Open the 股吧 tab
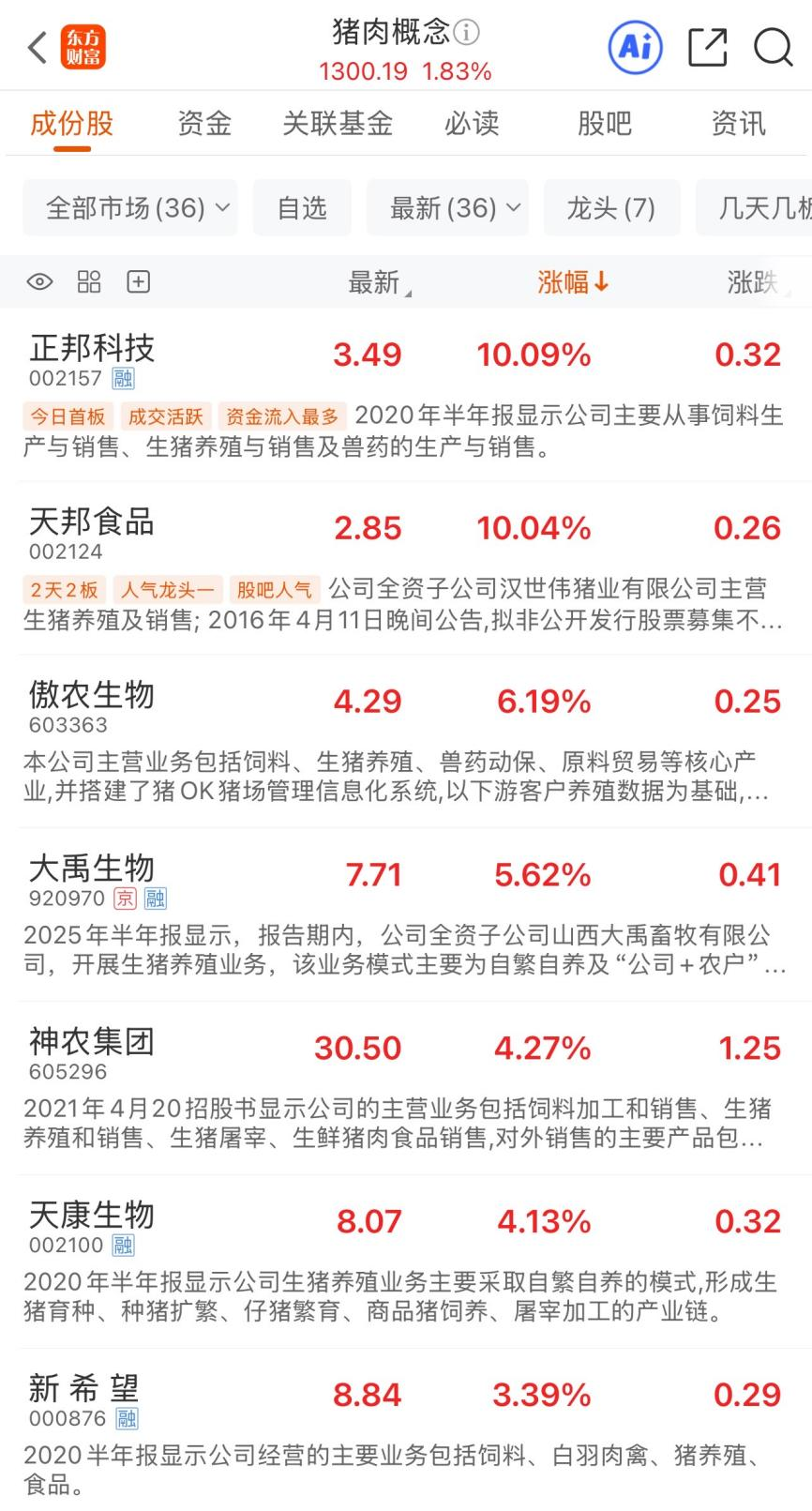 tap(605, 124)
